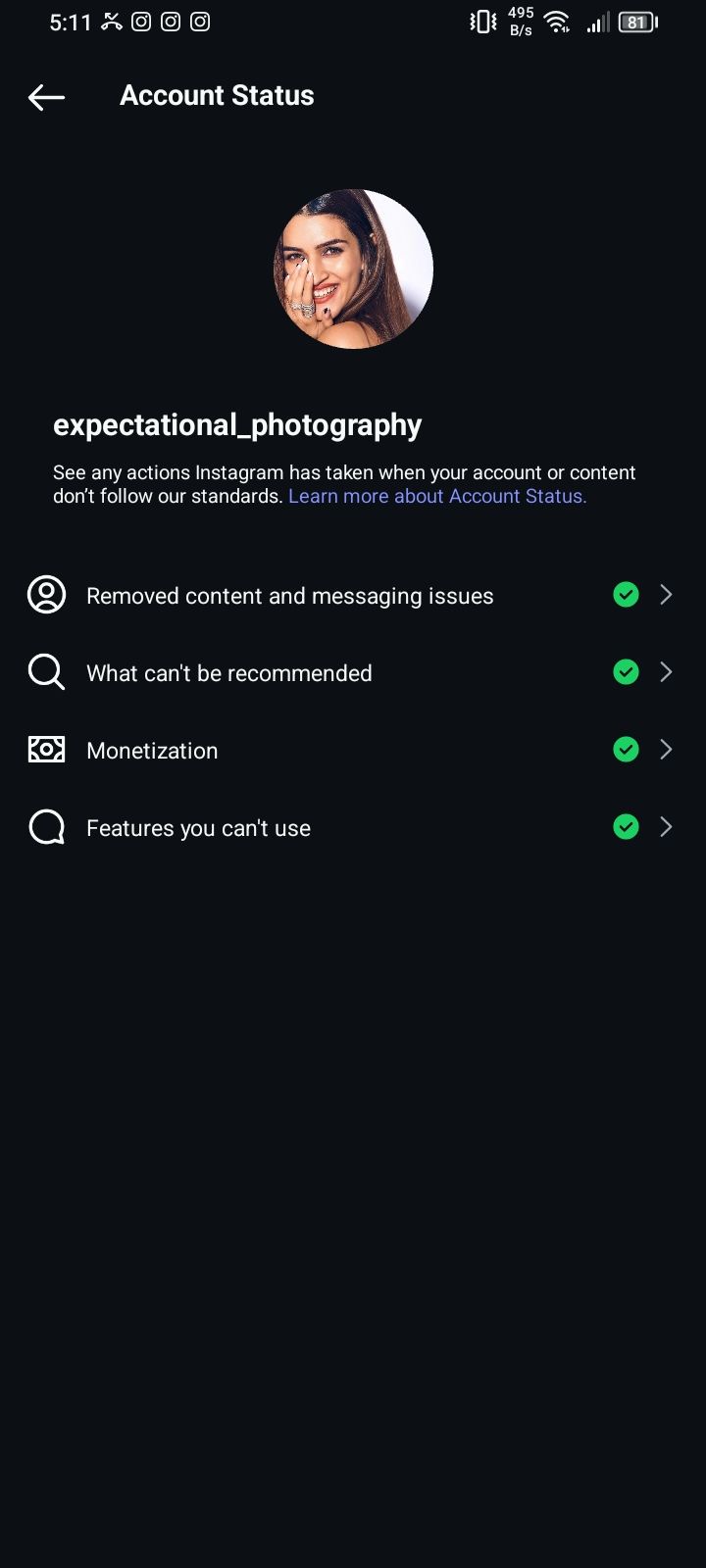Go back using the top-left arrow

click(46, 96)
